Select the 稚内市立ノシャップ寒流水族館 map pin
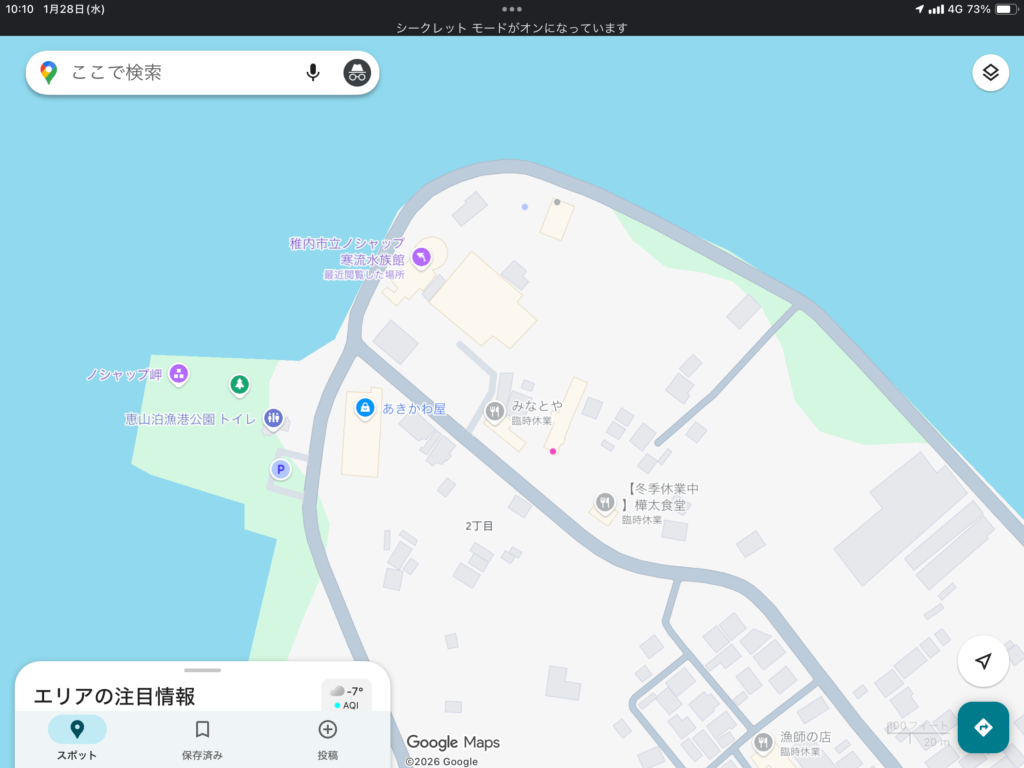1024x768 pixels. [421, 257]
